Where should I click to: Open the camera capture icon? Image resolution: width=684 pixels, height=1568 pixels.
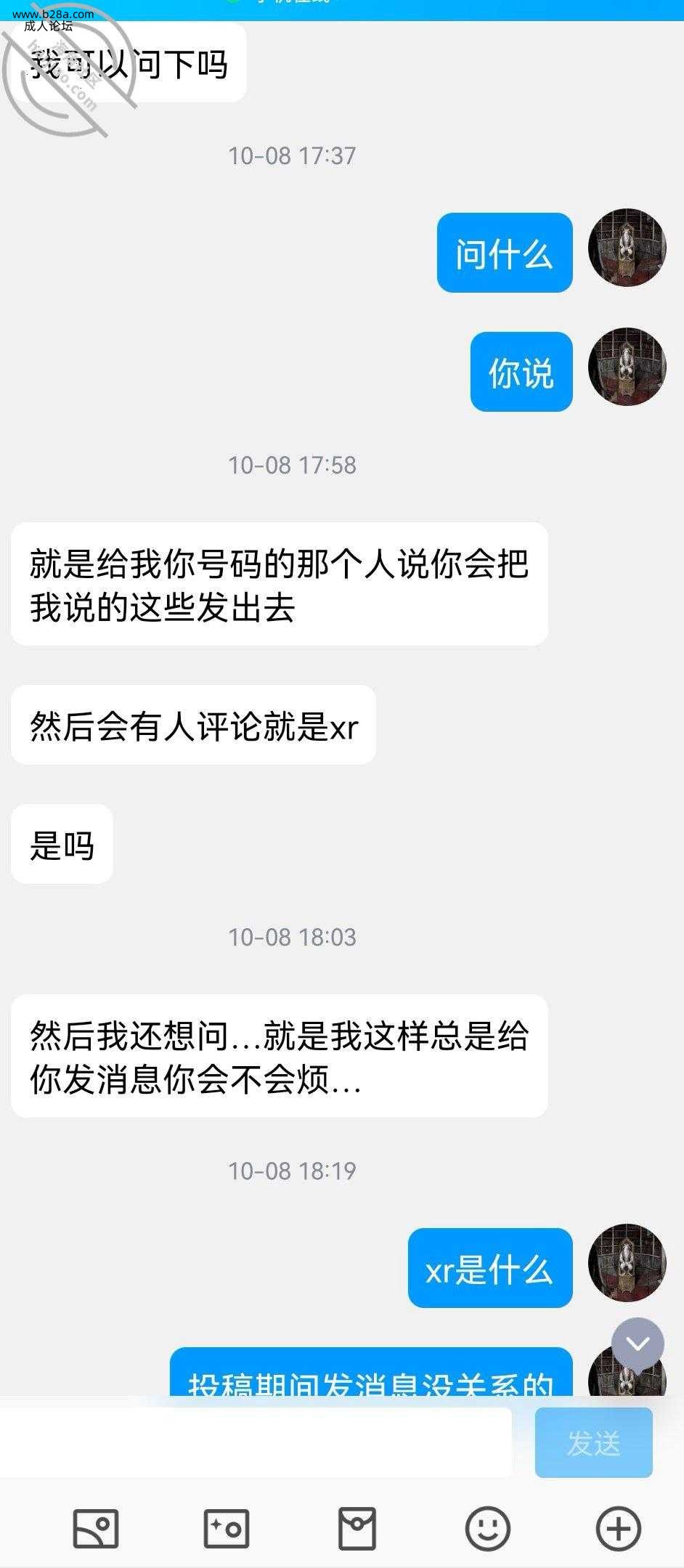pos(227,1528)
